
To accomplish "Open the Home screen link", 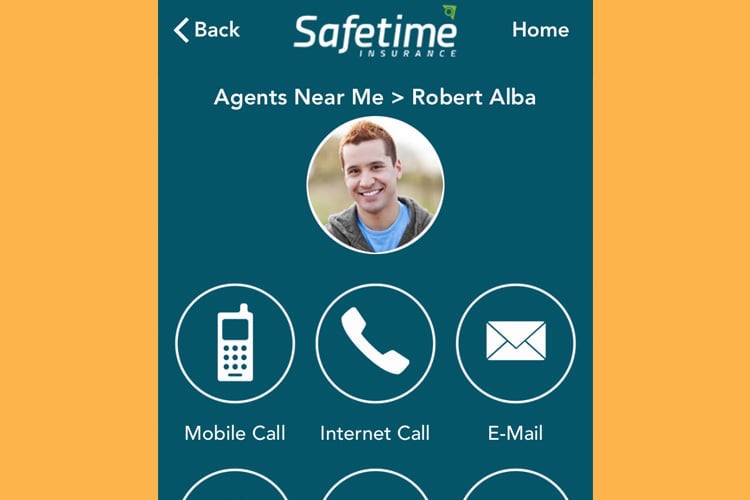I will click(540, 30).
